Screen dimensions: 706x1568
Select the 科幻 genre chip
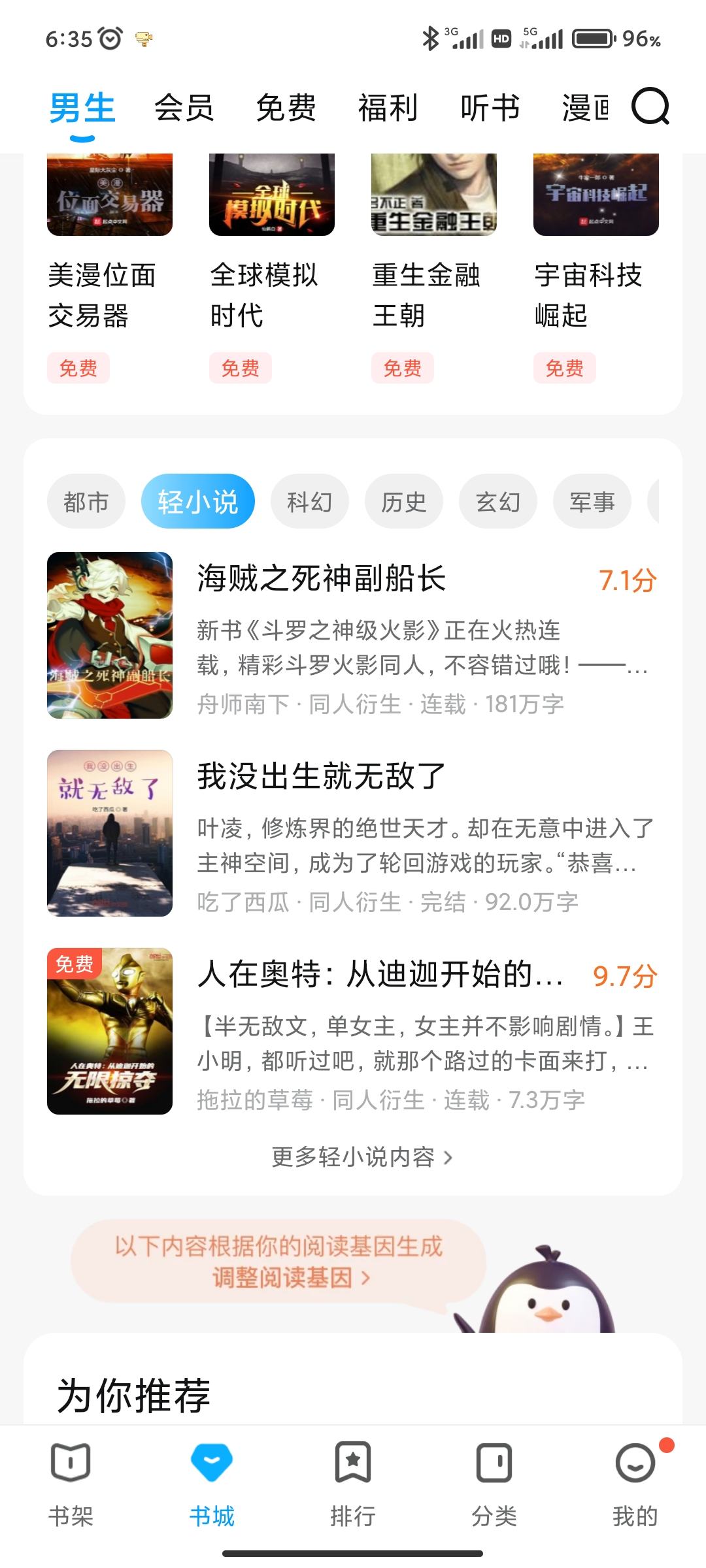pos(309,502)
